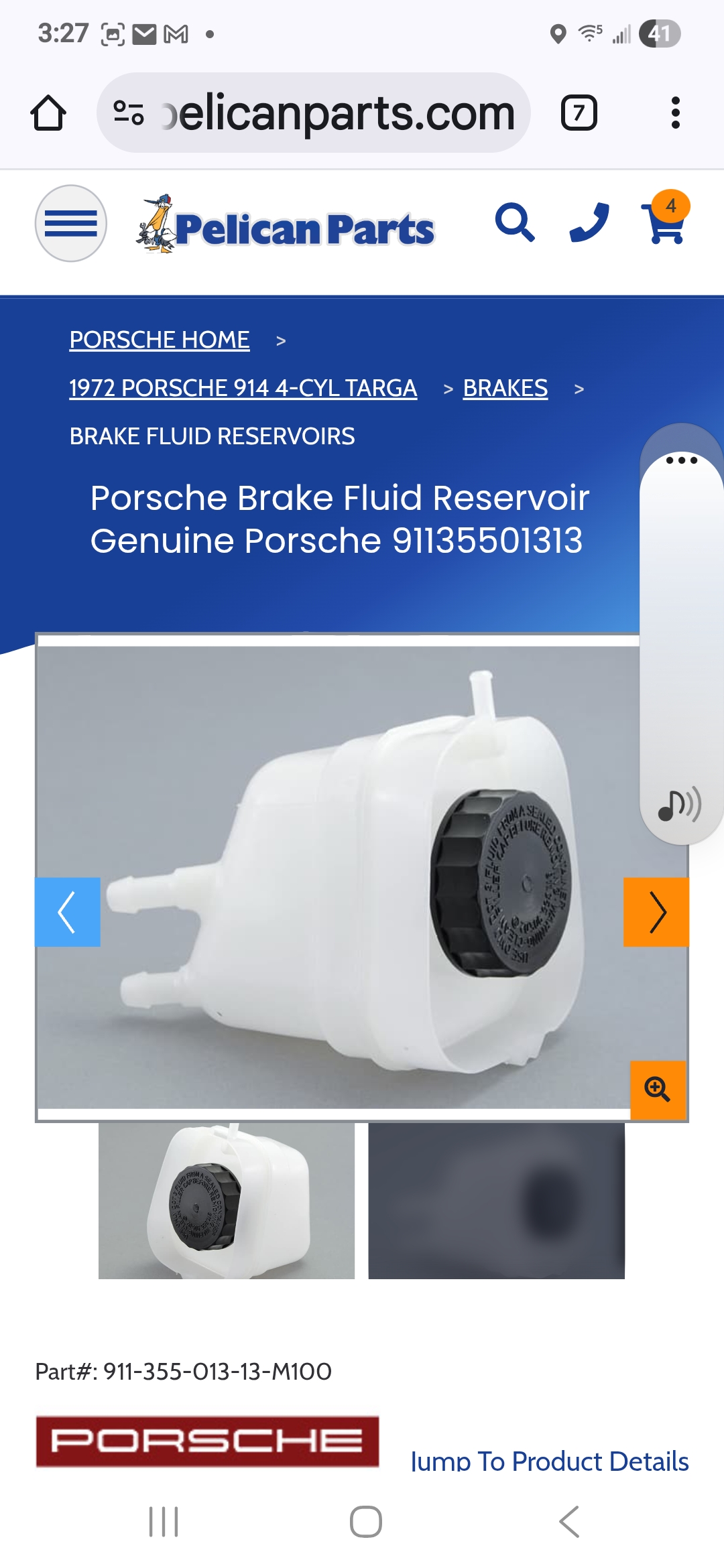The width and height of the screenshot is (724, 1568).
Task: Jump To Product Details
Action: pyautogui.click(x=550, y=1461)
